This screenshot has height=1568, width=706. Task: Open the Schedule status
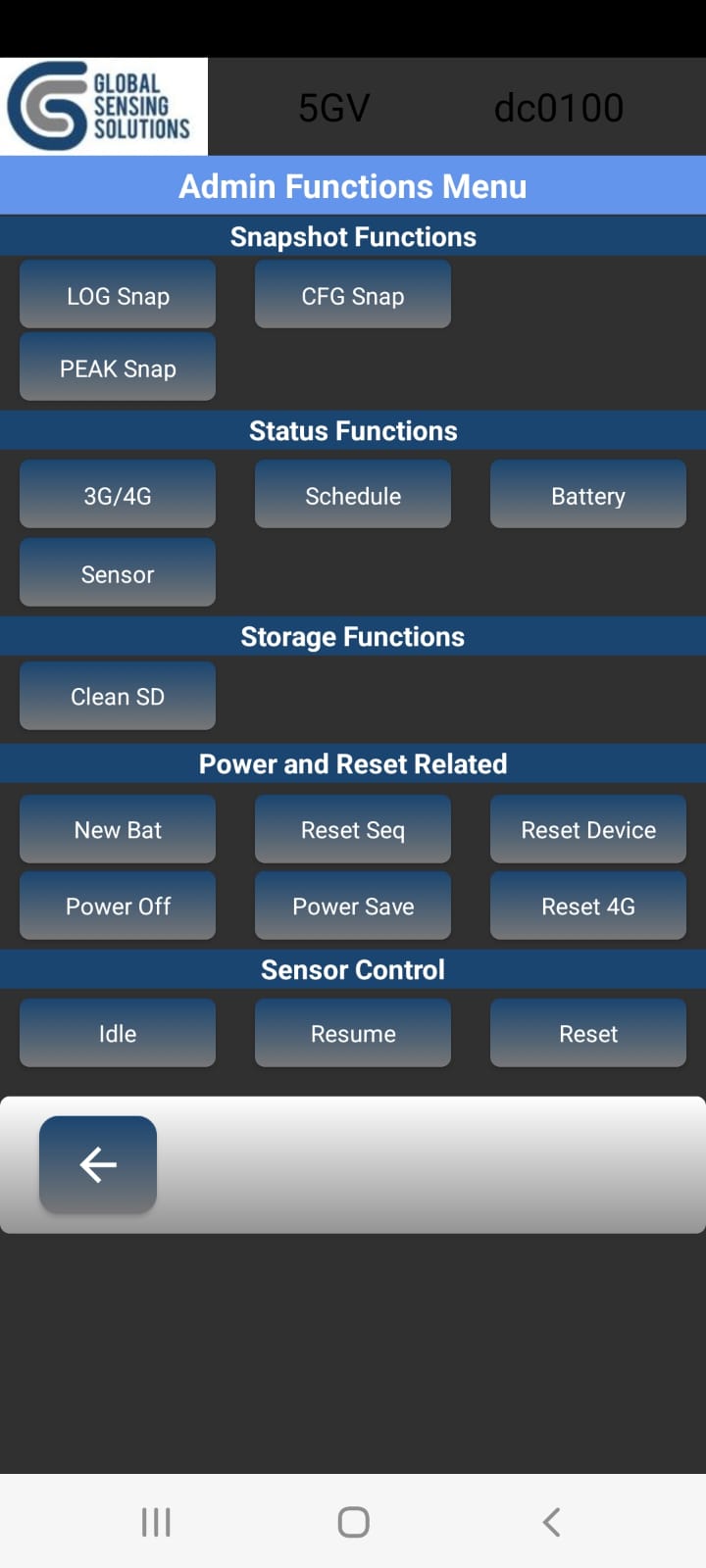pyautogui.click(x=353, y=495)
